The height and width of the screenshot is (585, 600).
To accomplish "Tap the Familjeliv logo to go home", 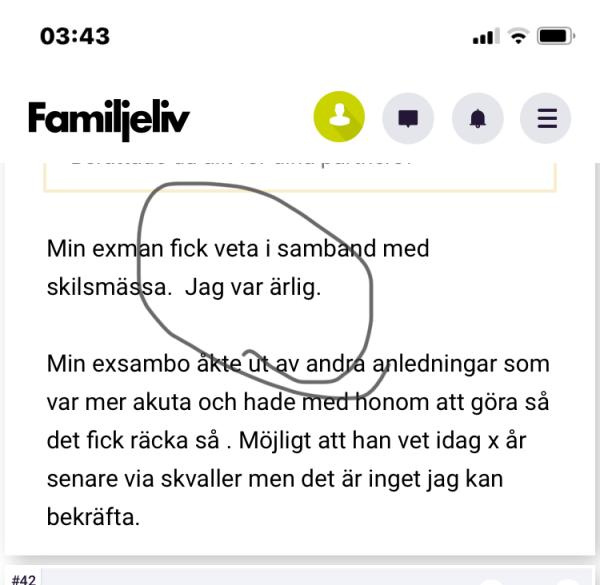I will [109, 120].
